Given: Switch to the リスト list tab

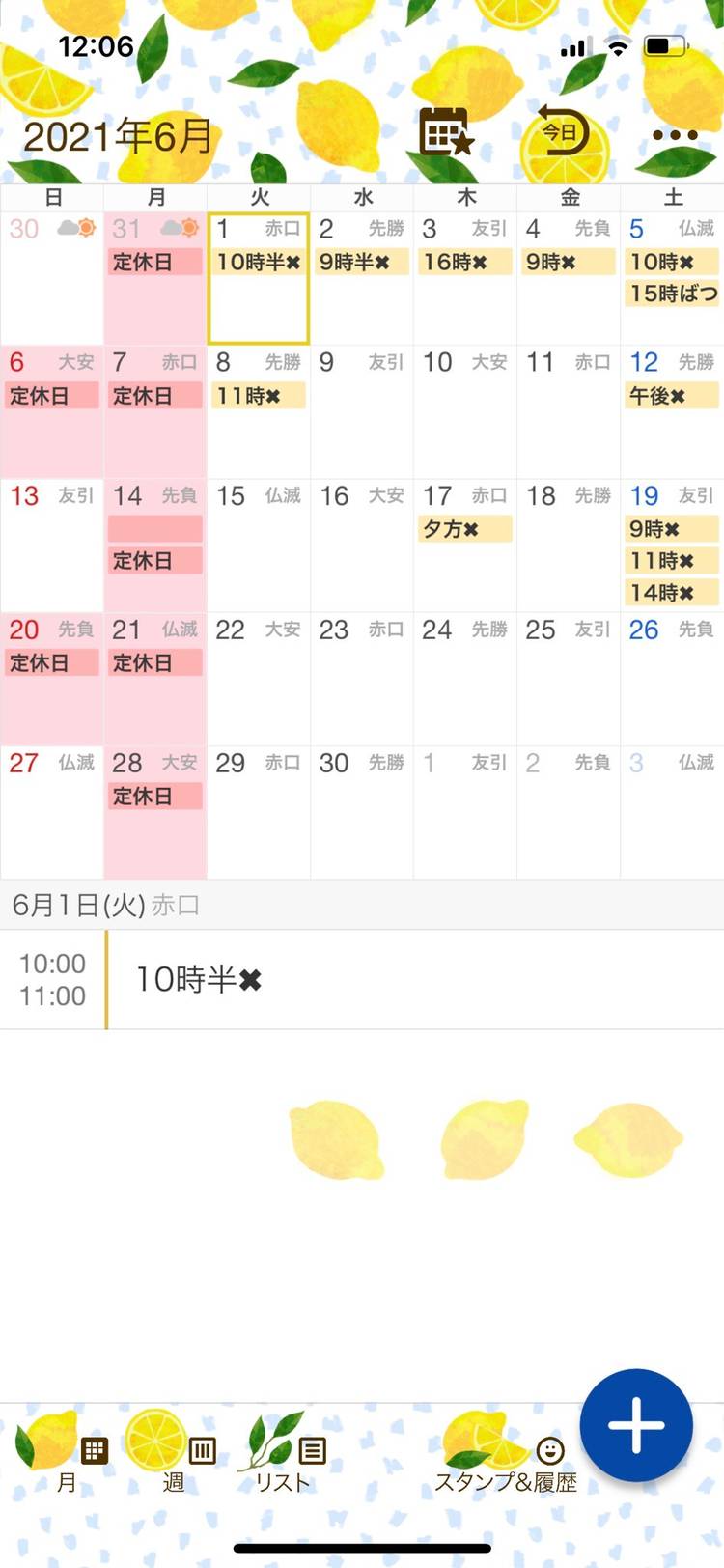Looking at the screenshot, I should [x=284, y=1458].
